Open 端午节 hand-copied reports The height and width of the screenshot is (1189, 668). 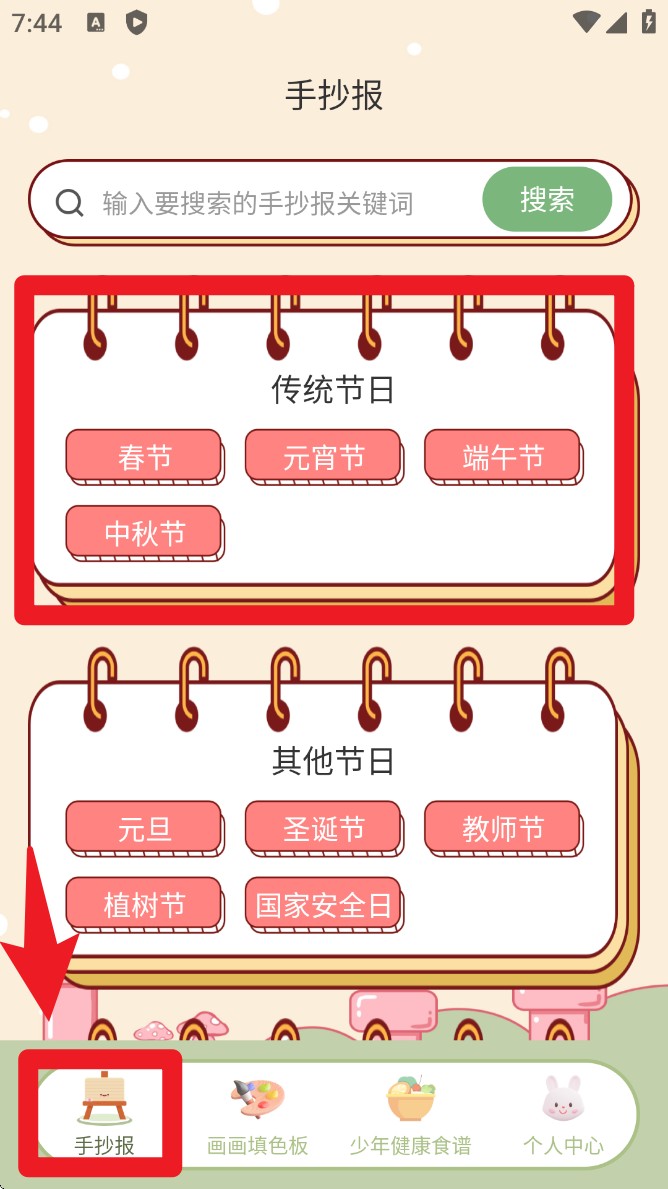502,457
